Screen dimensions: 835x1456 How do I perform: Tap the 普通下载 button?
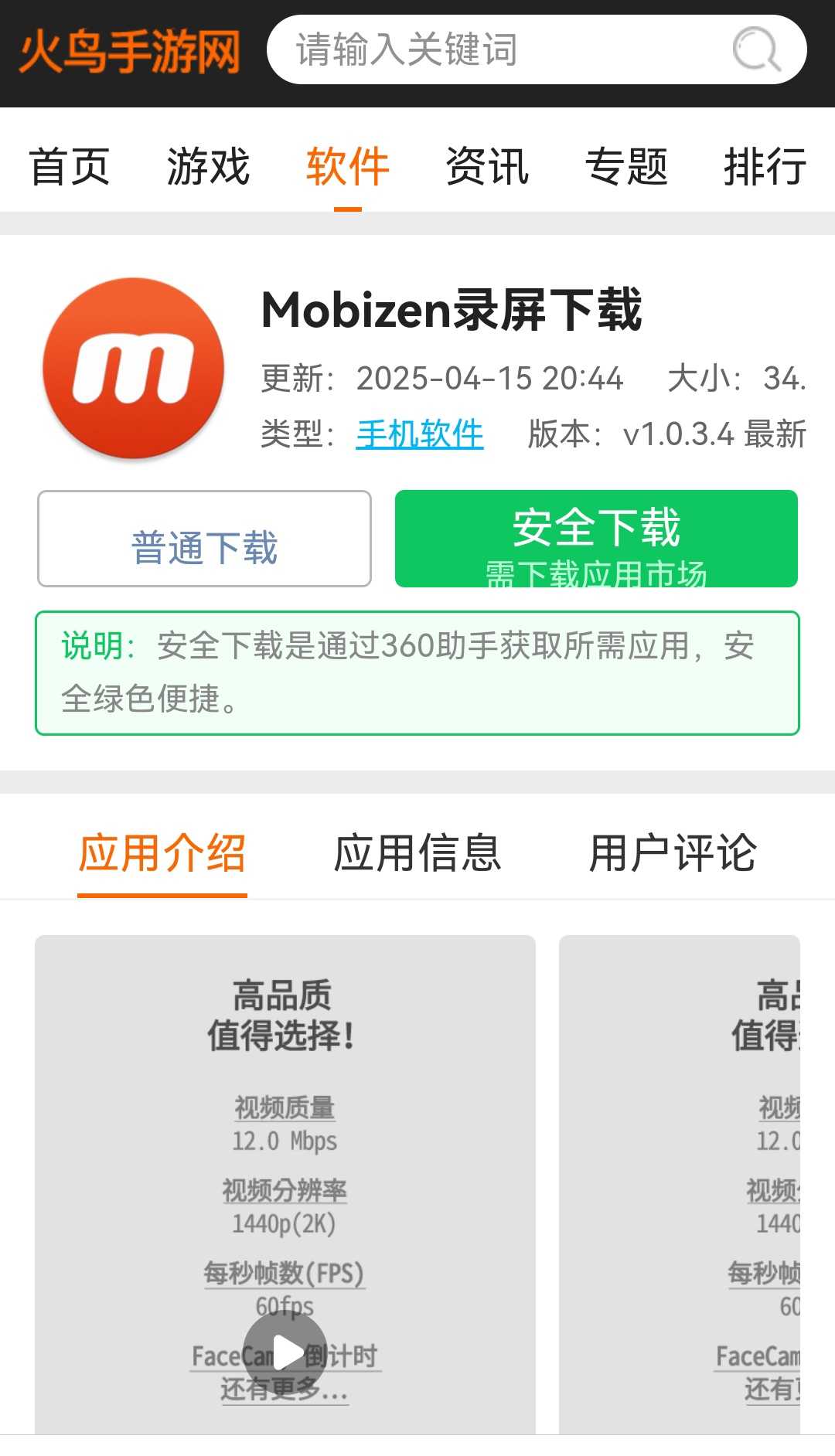coord(204,539)
